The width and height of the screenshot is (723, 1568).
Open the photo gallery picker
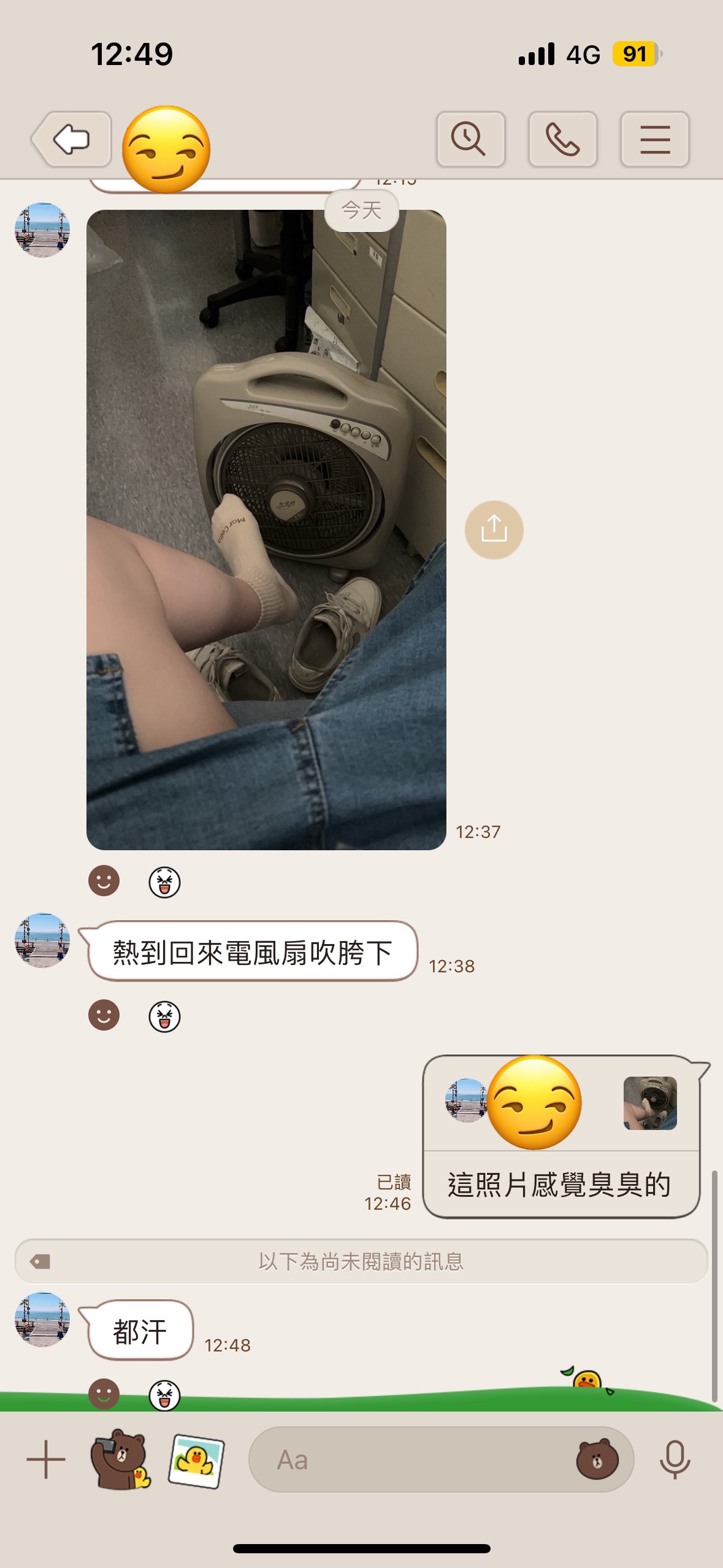(196, 1459)
